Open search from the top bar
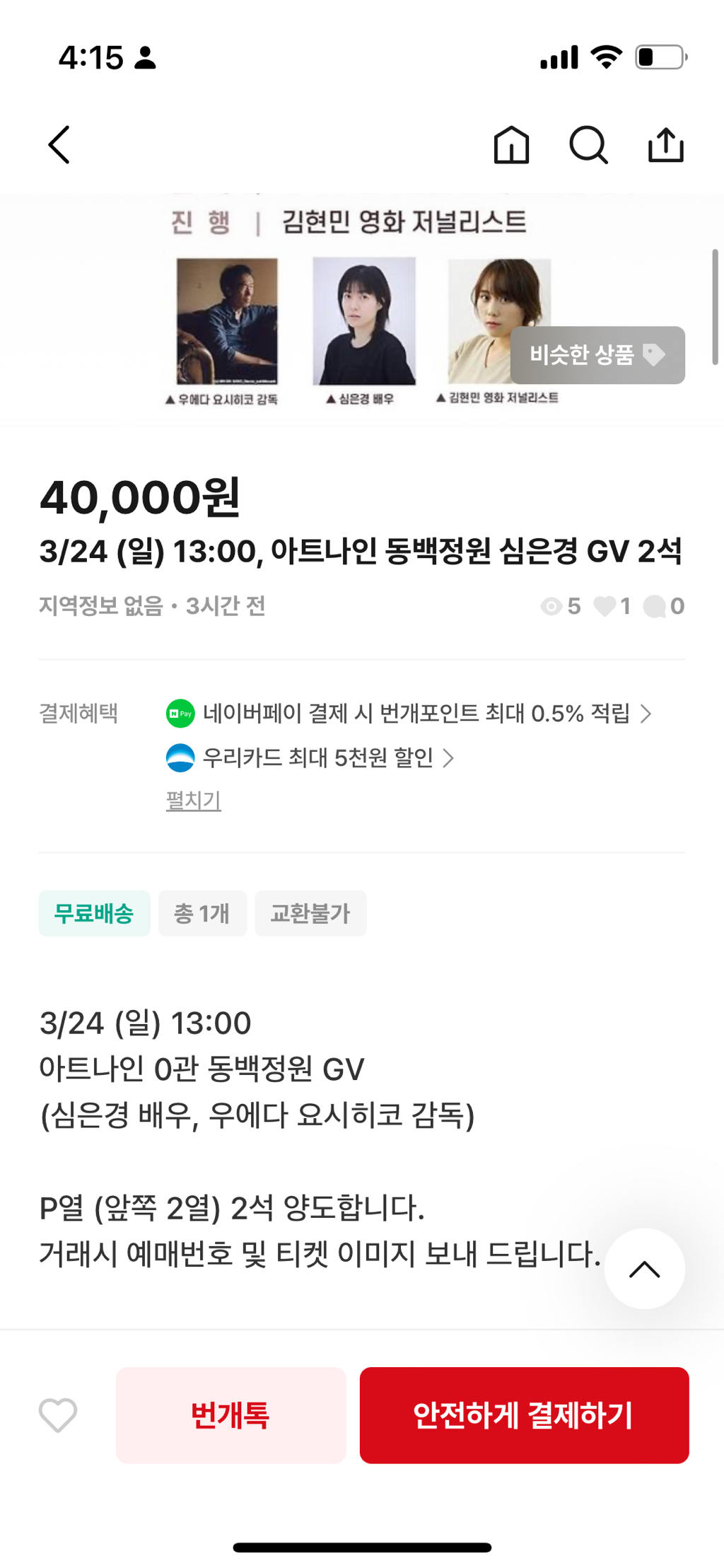The image size is (724, 1568). (x=588, y=145)
